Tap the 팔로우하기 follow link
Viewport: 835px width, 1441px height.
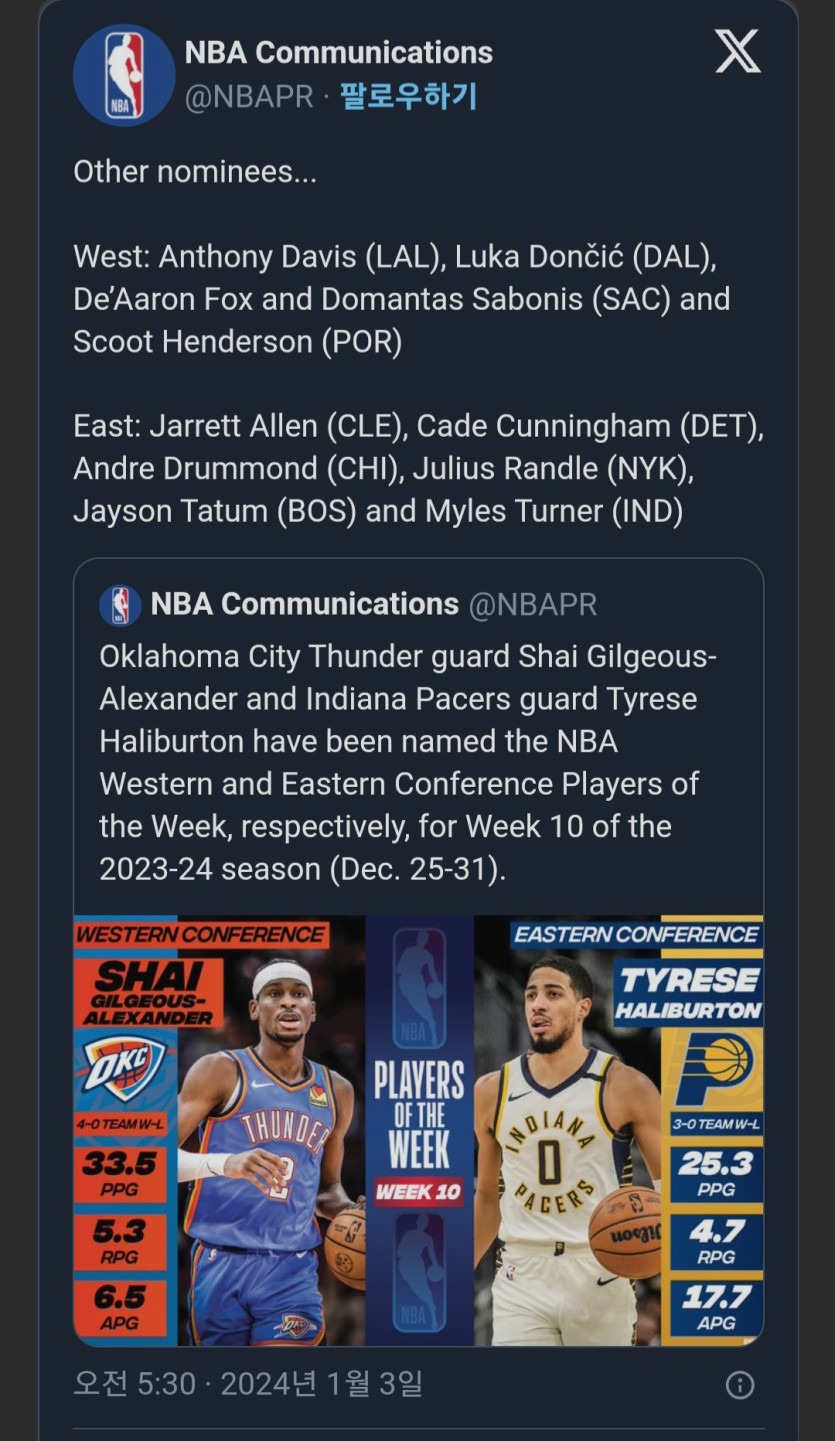click(x=408, y=97)
